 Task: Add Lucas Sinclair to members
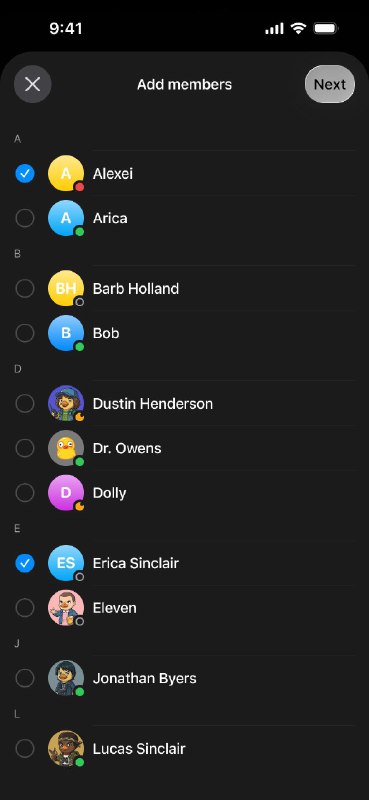25,748
